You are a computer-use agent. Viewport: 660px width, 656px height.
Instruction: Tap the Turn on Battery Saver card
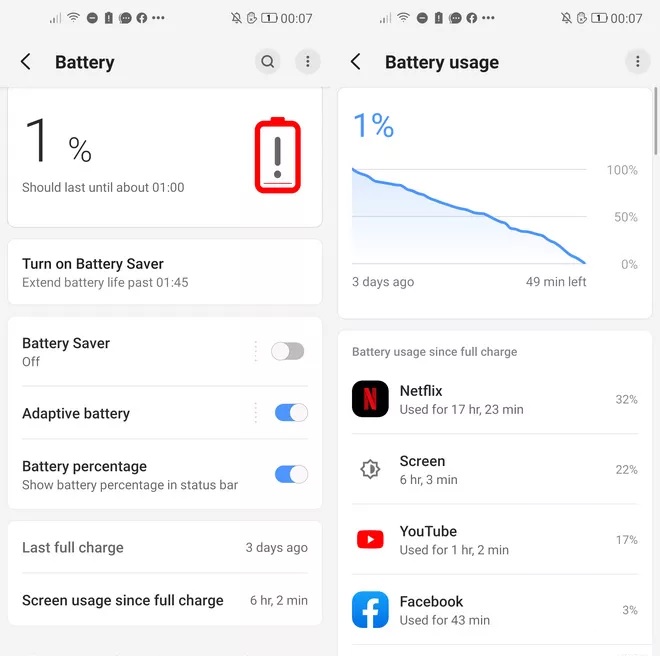165,272
